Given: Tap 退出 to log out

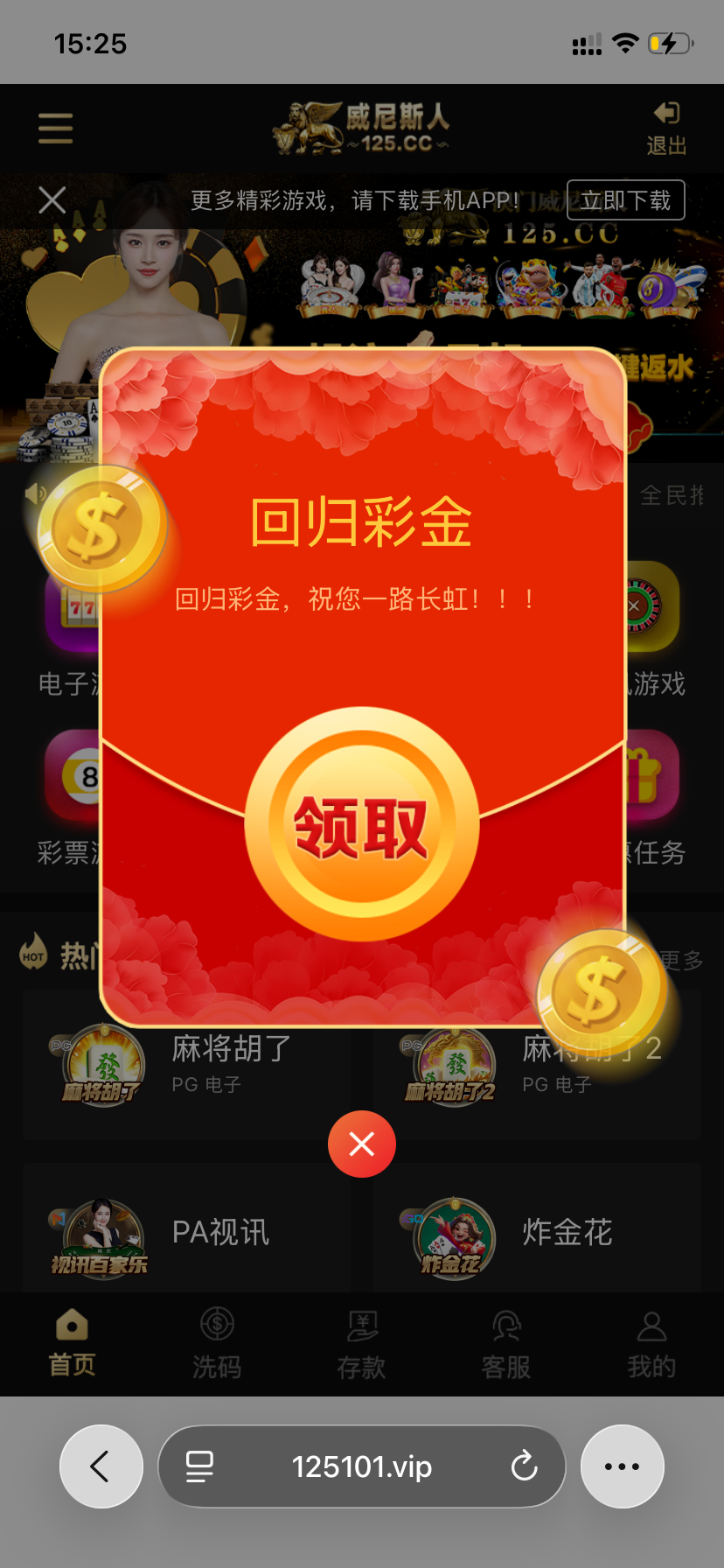Looking at the screenshot, I should (666, 128).
